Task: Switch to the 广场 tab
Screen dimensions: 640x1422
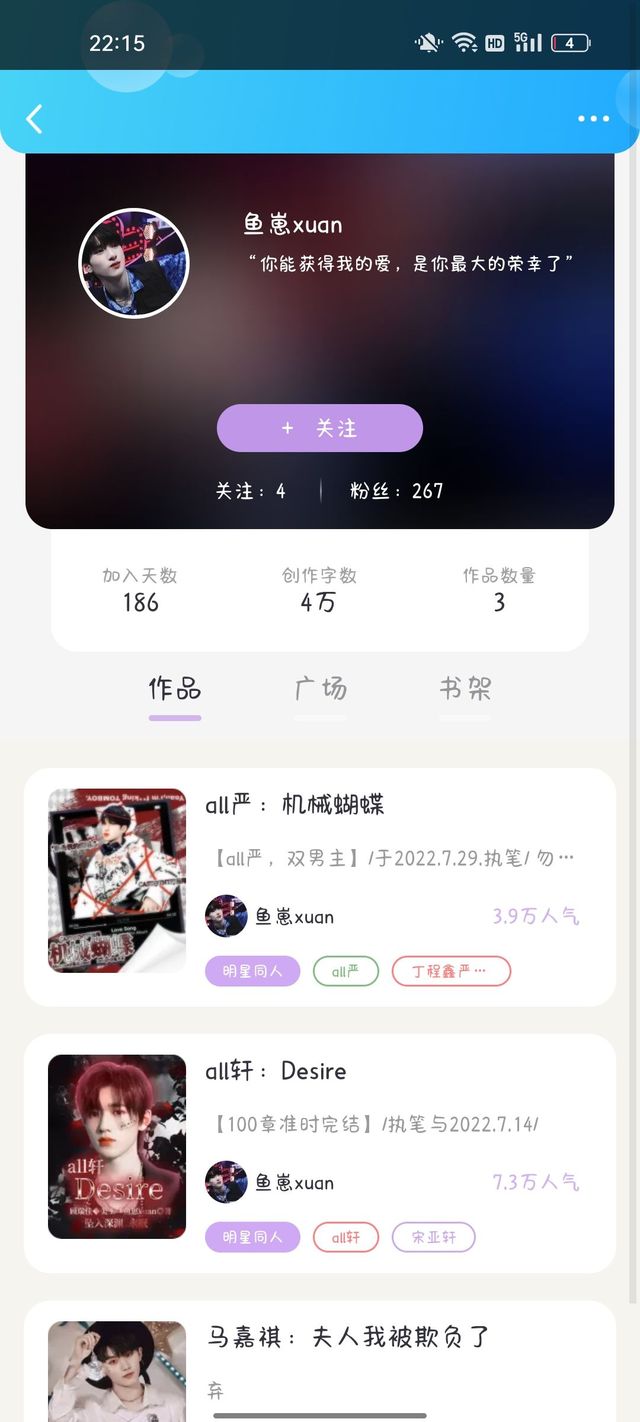Action: 320,689
